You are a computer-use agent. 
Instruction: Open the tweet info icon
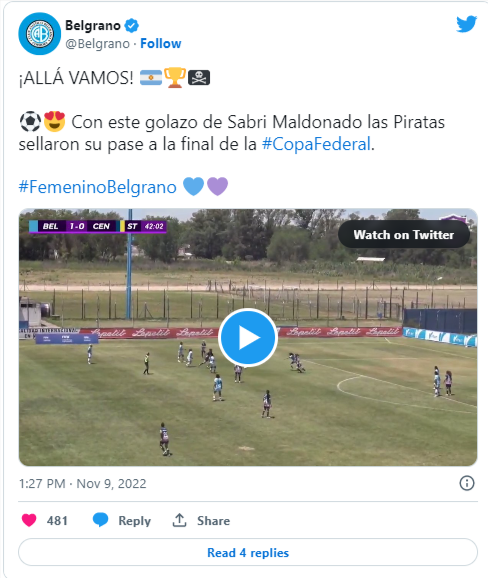pyautogui.click(x=467, y=483)
